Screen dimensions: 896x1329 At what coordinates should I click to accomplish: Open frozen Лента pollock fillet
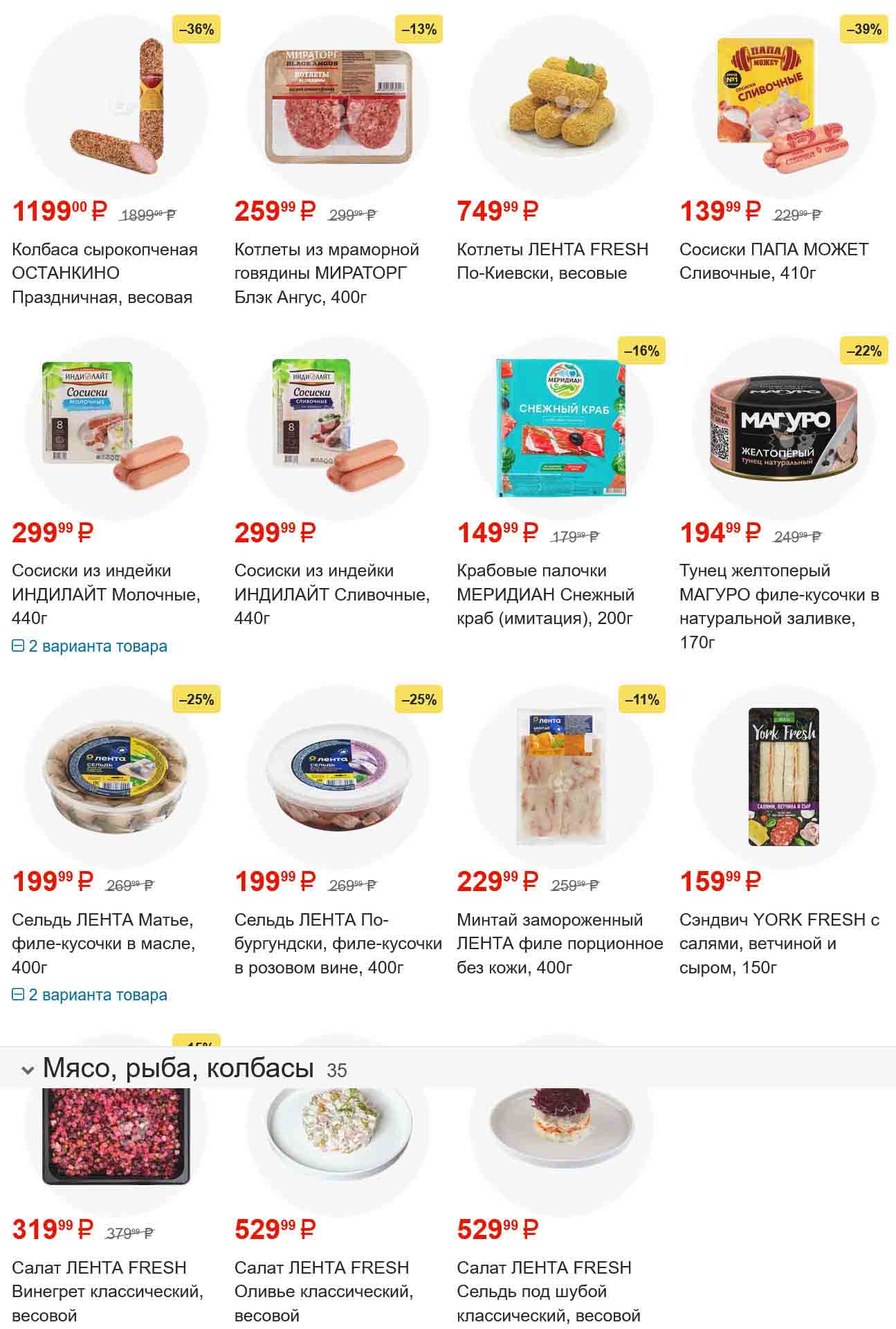click(x=560, y=943)
